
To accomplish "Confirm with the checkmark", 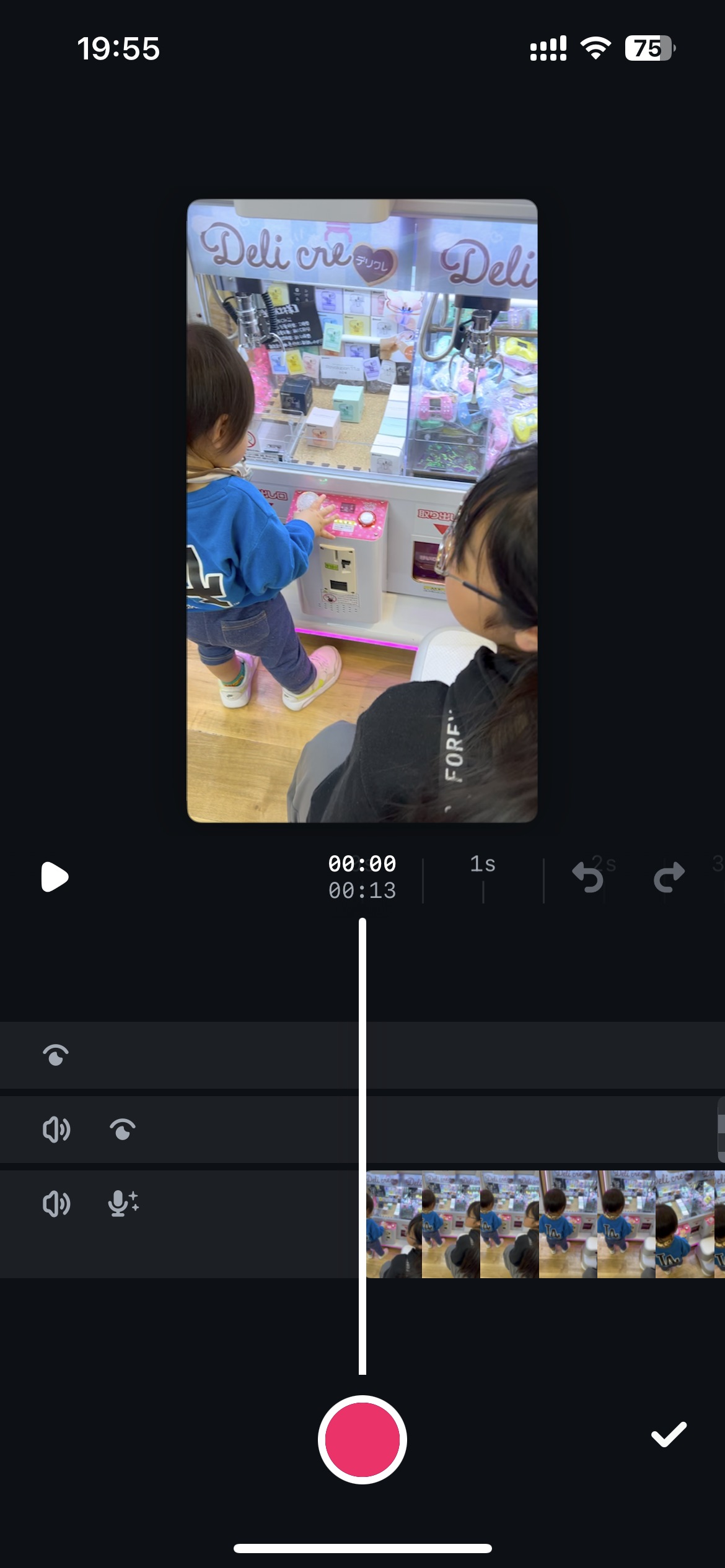I will pos(669,1434).
